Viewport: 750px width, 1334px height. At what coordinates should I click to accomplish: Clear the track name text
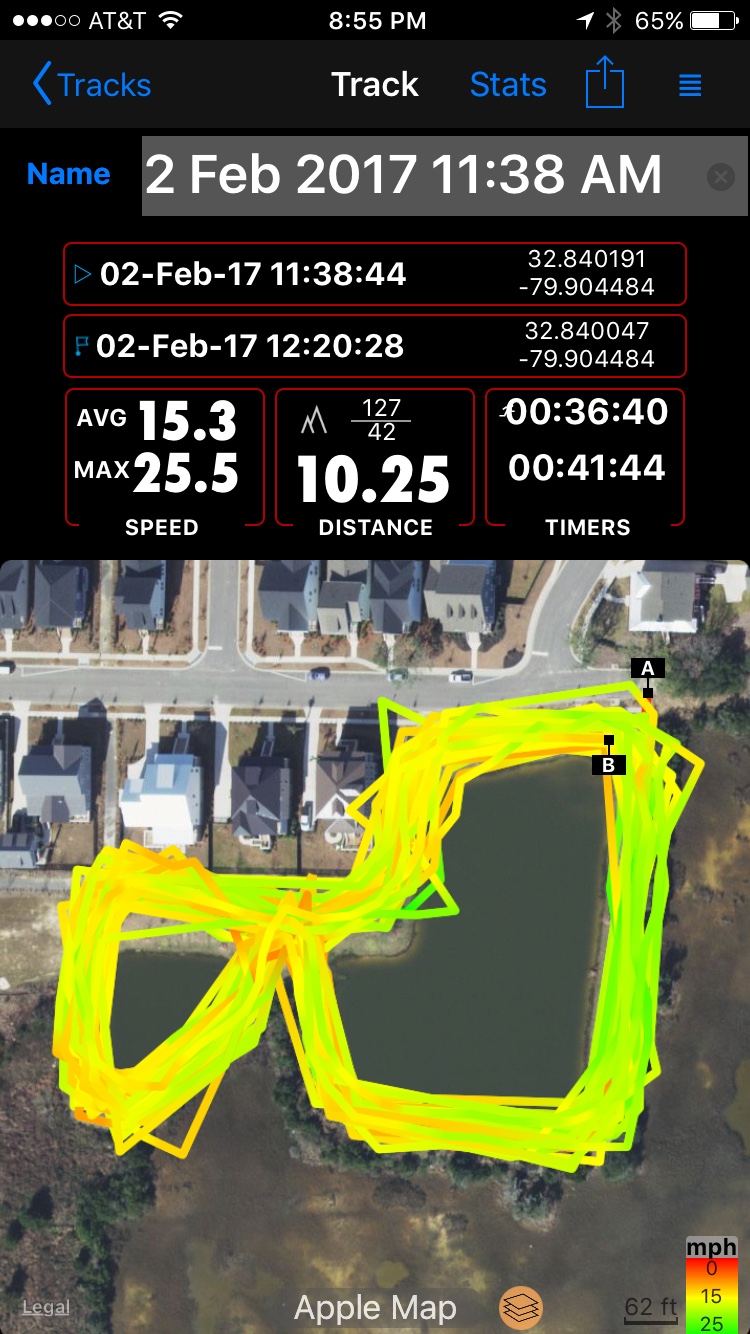coord(720,178)
